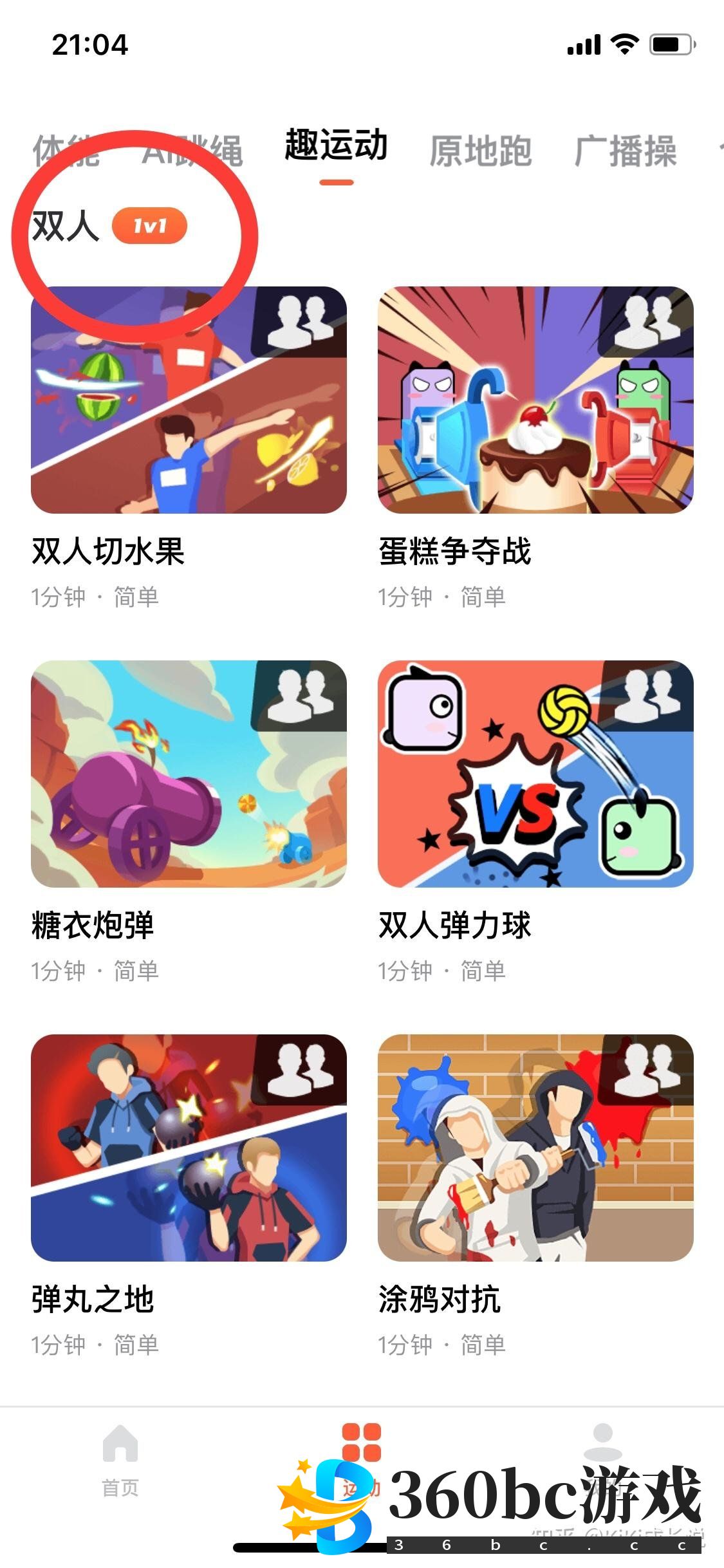Switch to the 体能 tab

coord(66,151)
